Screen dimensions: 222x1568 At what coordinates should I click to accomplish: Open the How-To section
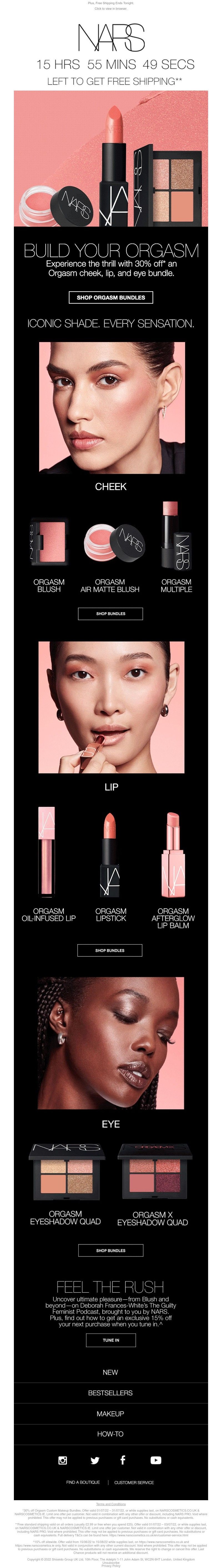click(111, 1434)
